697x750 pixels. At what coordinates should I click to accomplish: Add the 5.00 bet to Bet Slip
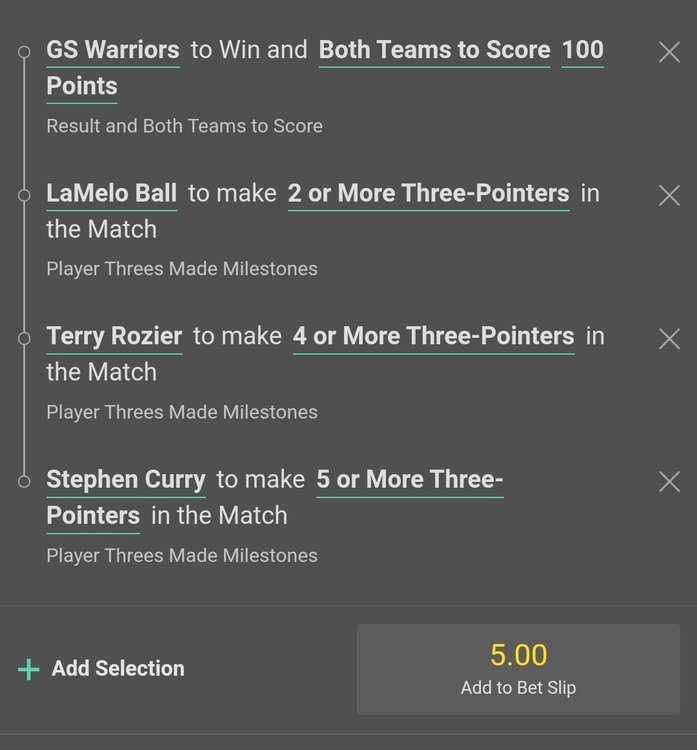pyautogui.click(x=518, y=669)
